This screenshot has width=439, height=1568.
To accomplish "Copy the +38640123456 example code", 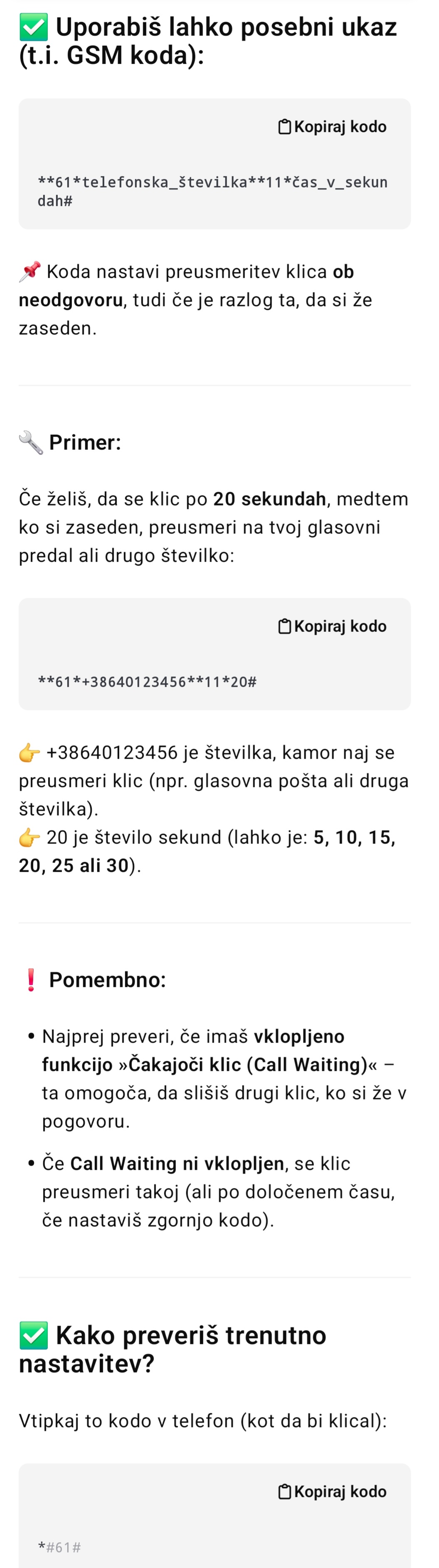I will pyautogui.click(x=333, y=626).
